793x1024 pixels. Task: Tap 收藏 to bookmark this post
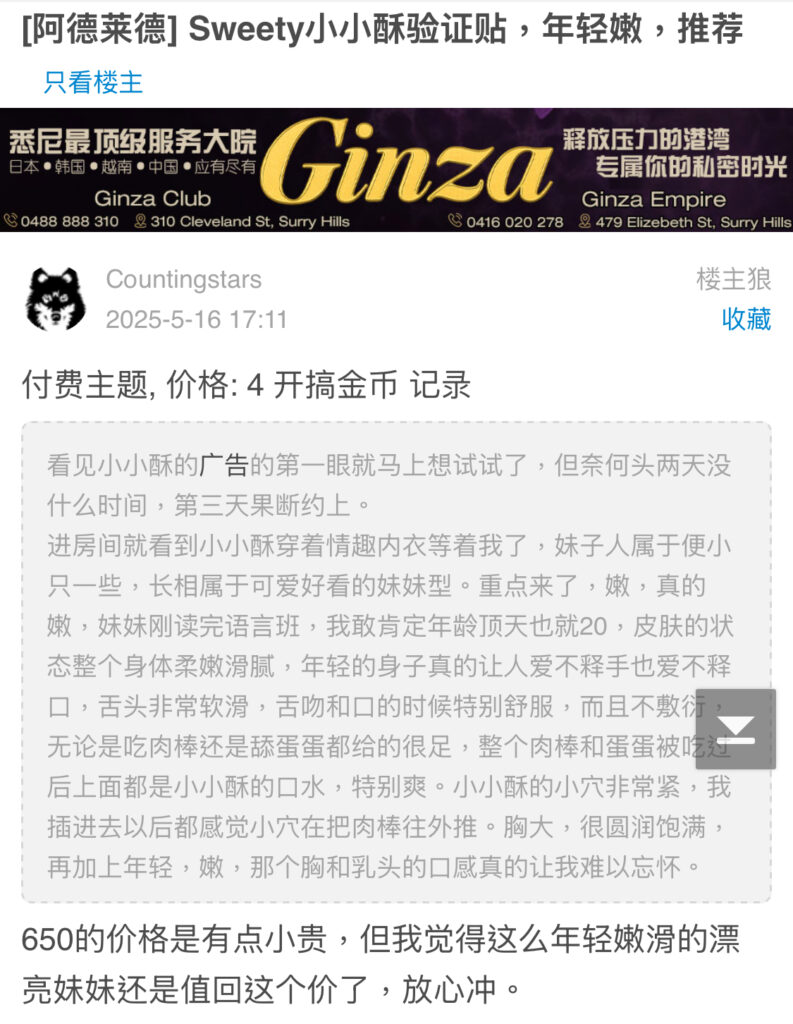click(746, 319)
